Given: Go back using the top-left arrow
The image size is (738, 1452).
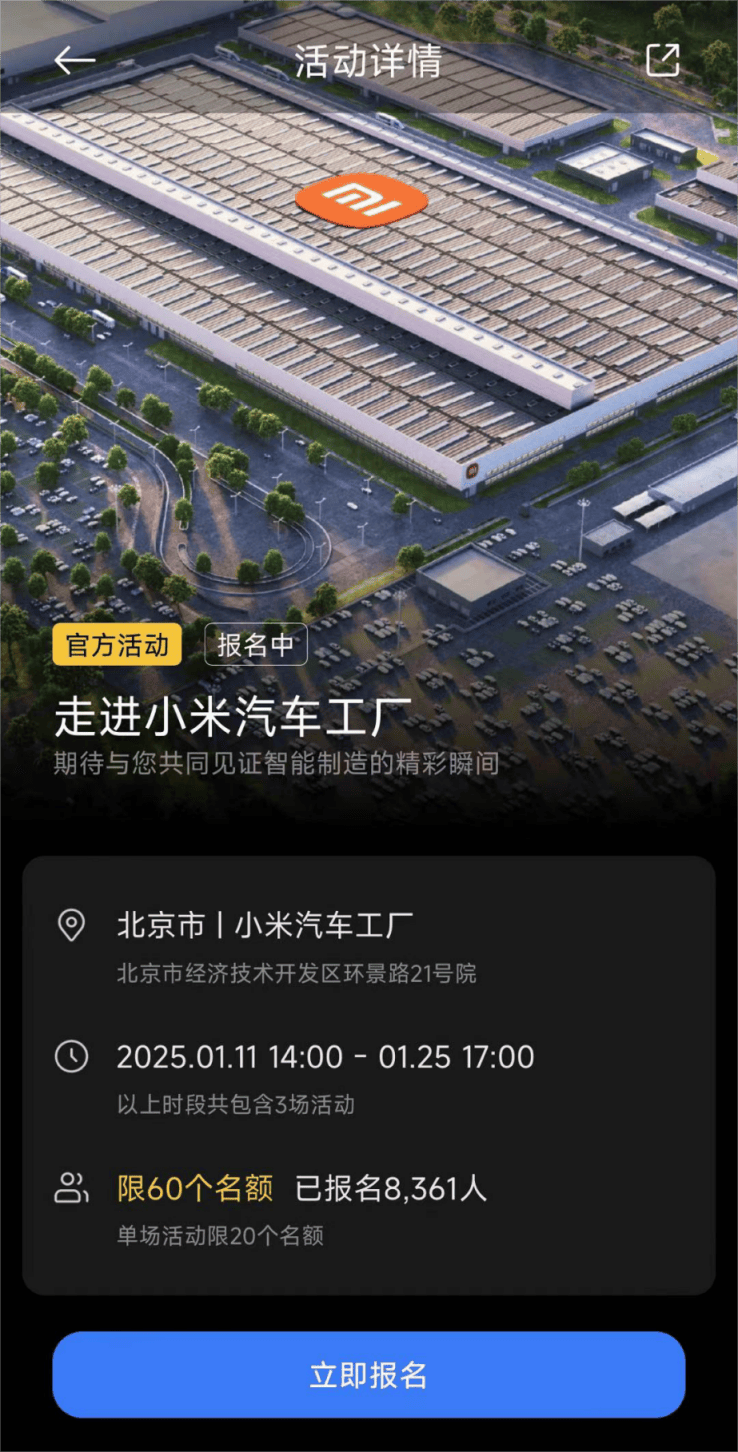Looking at the screenshot, I should (x=75, y=61).
